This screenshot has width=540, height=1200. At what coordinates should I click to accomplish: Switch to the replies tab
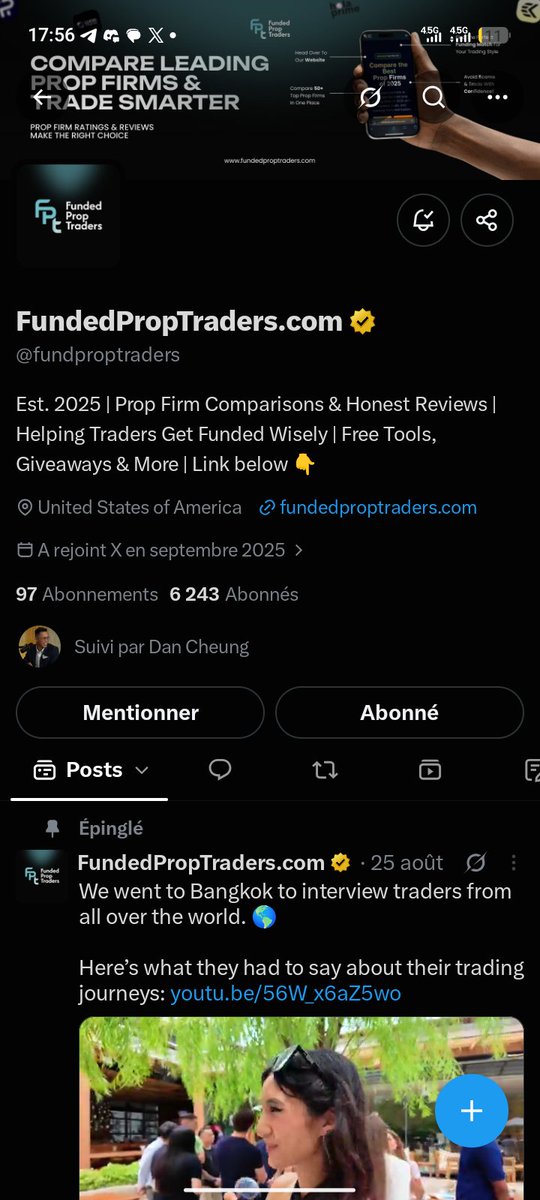(x=220, y=769)
